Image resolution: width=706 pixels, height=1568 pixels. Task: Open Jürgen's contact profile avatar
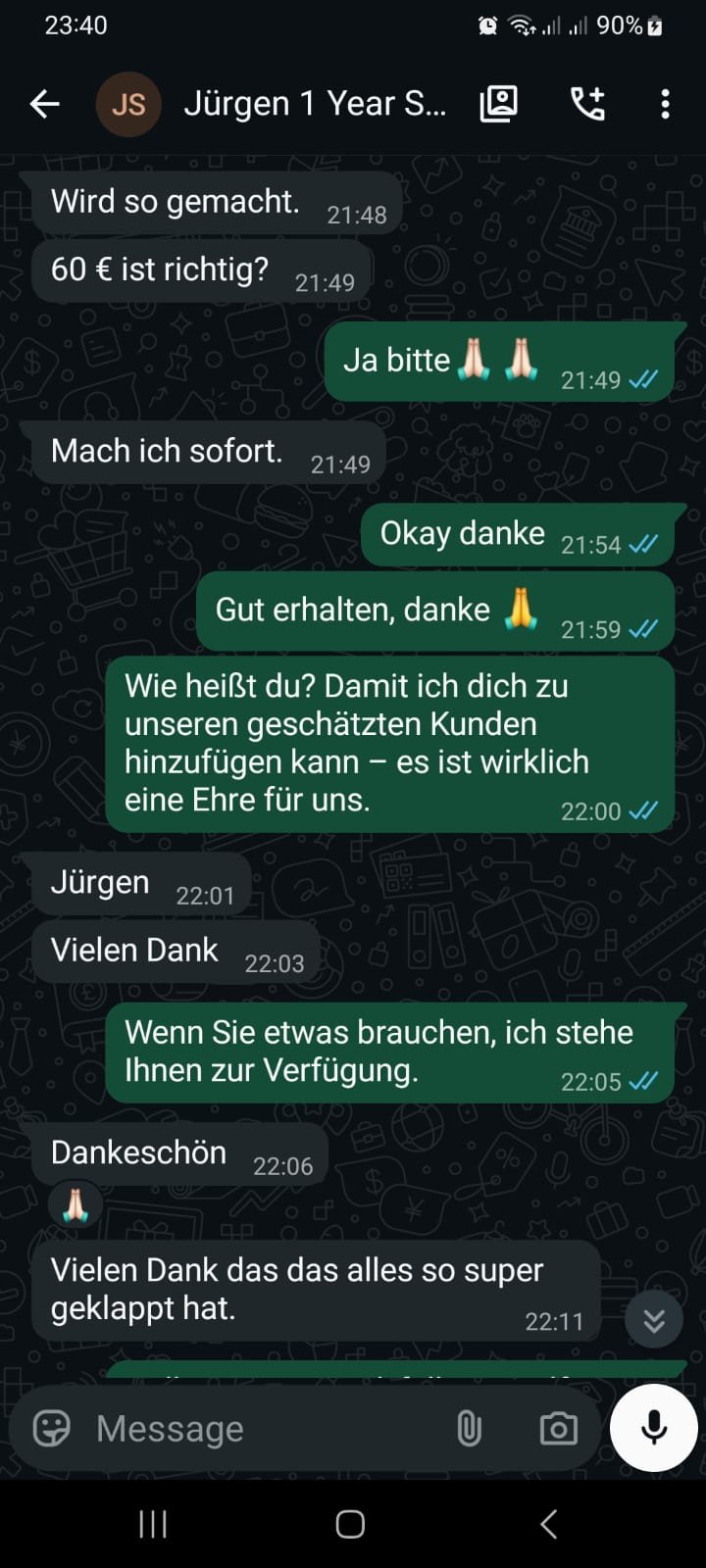128,104
